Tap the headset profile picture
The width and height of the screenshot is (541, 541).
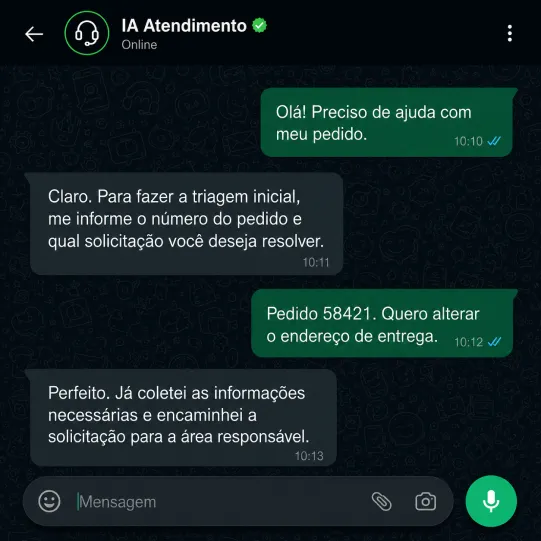click(87, 33)
